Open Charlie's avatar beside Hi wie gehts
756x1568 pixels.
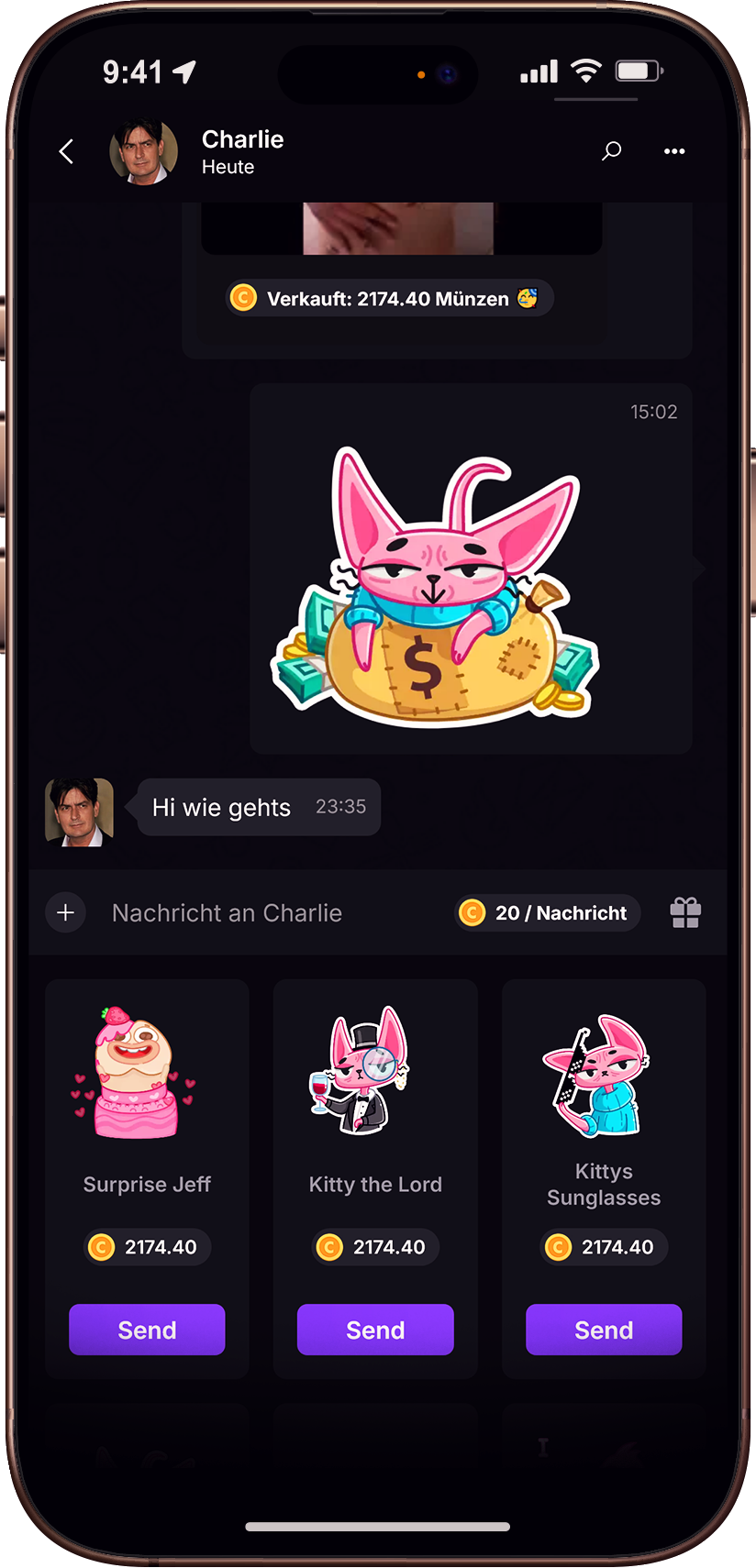(x=80, y=812)
